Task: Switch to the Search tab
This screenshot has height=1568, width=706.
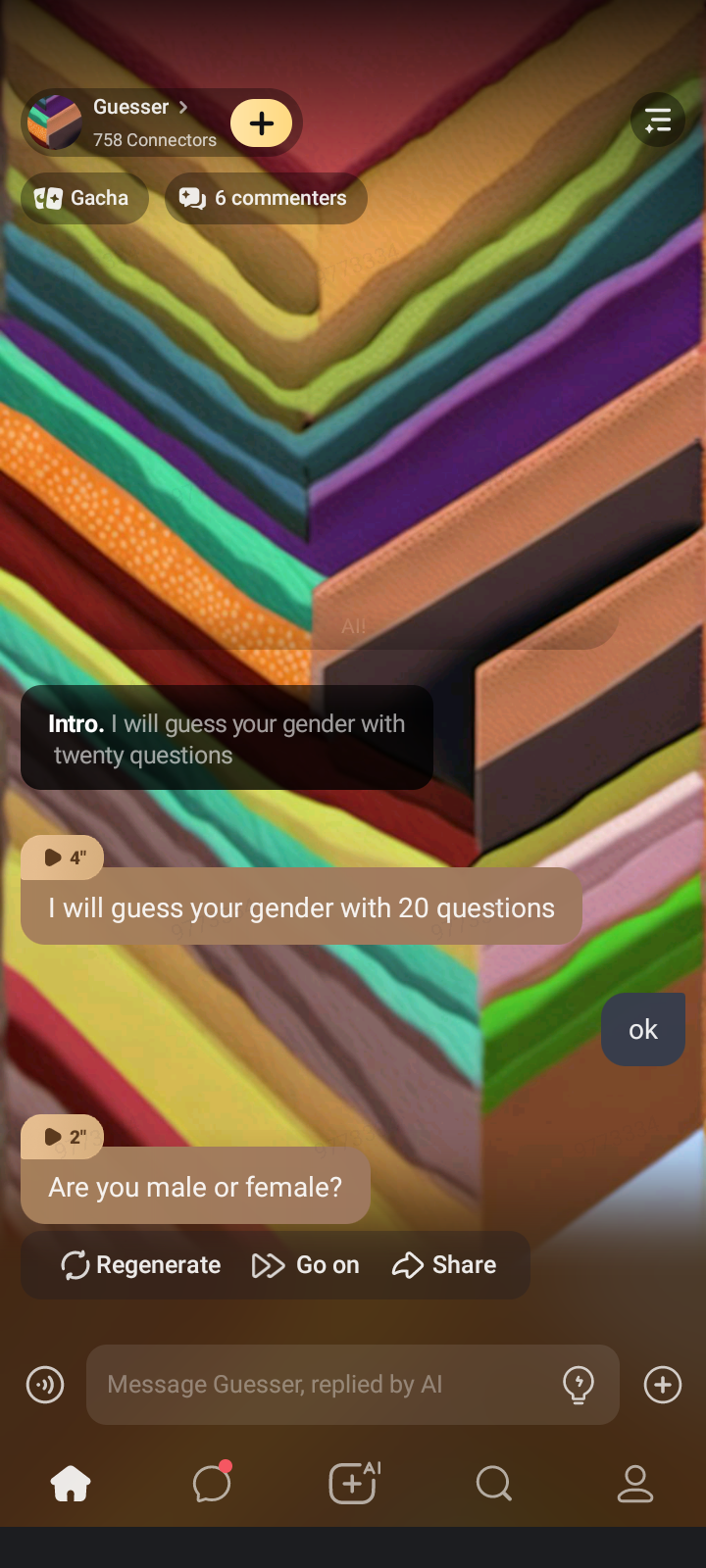Action: point(494,1484)
